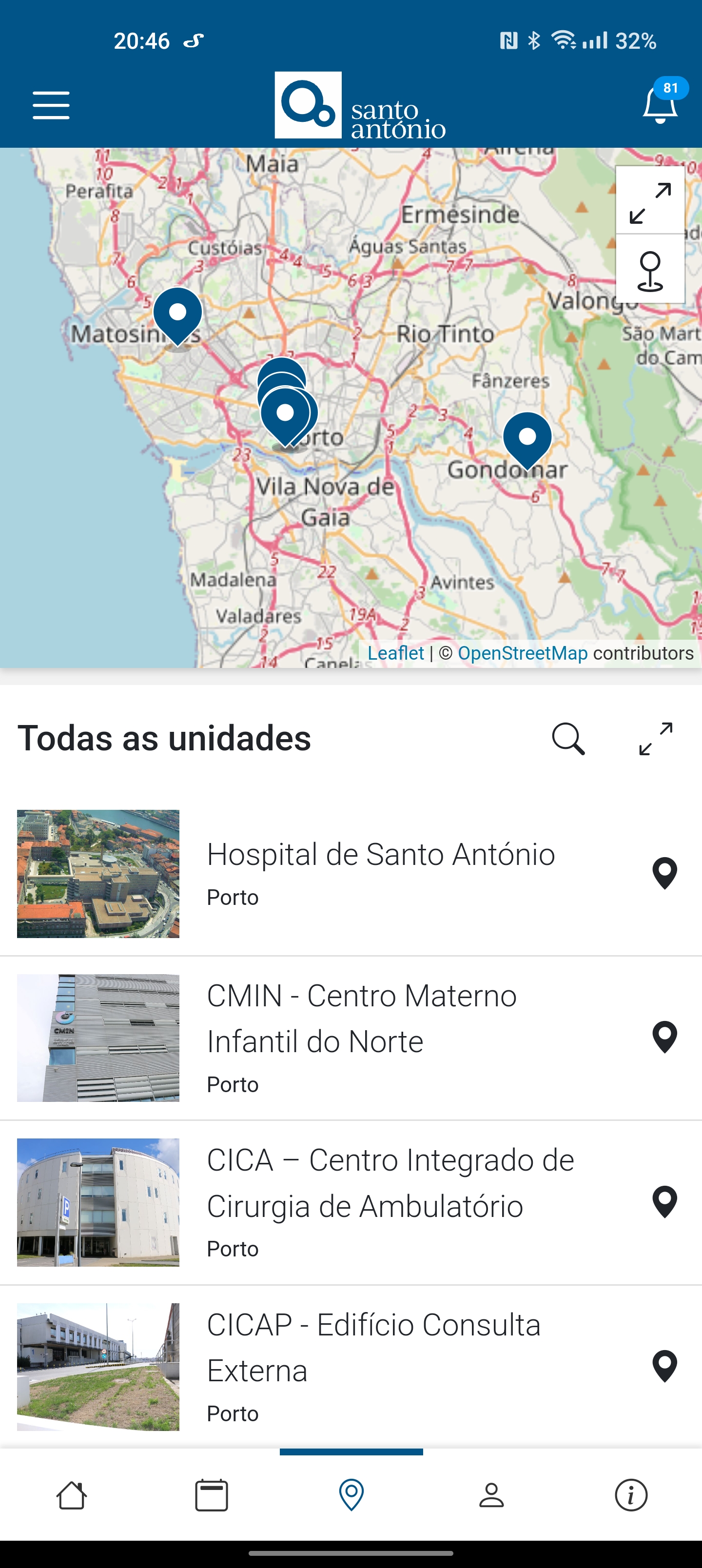Screen dimensions: 702x1568
Task: Open the OpenStreetMap link
Action: (523, 653)
